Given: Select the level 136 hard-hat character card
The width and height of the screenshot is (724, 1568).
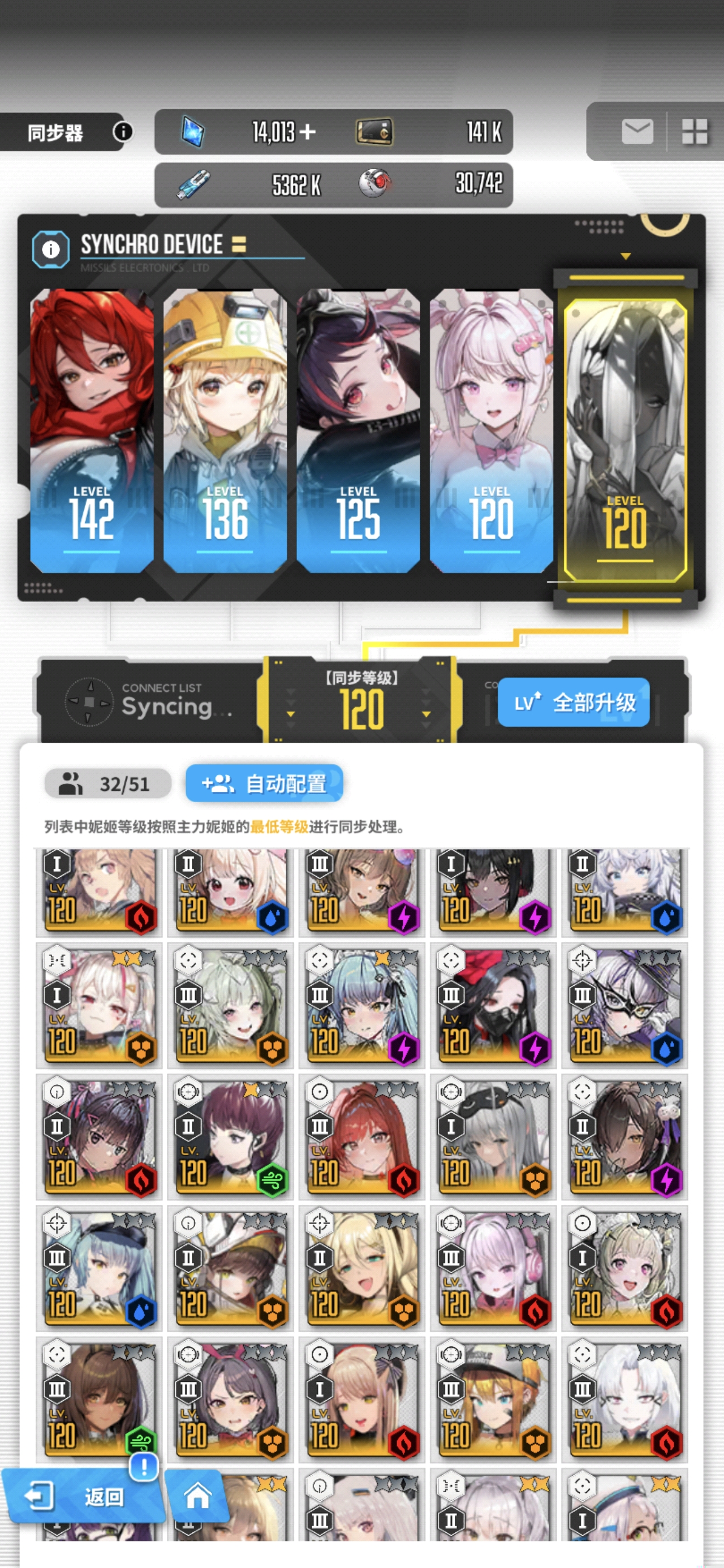Looking at the screenshot, I should pyautogui.click(x=225, y=430).
